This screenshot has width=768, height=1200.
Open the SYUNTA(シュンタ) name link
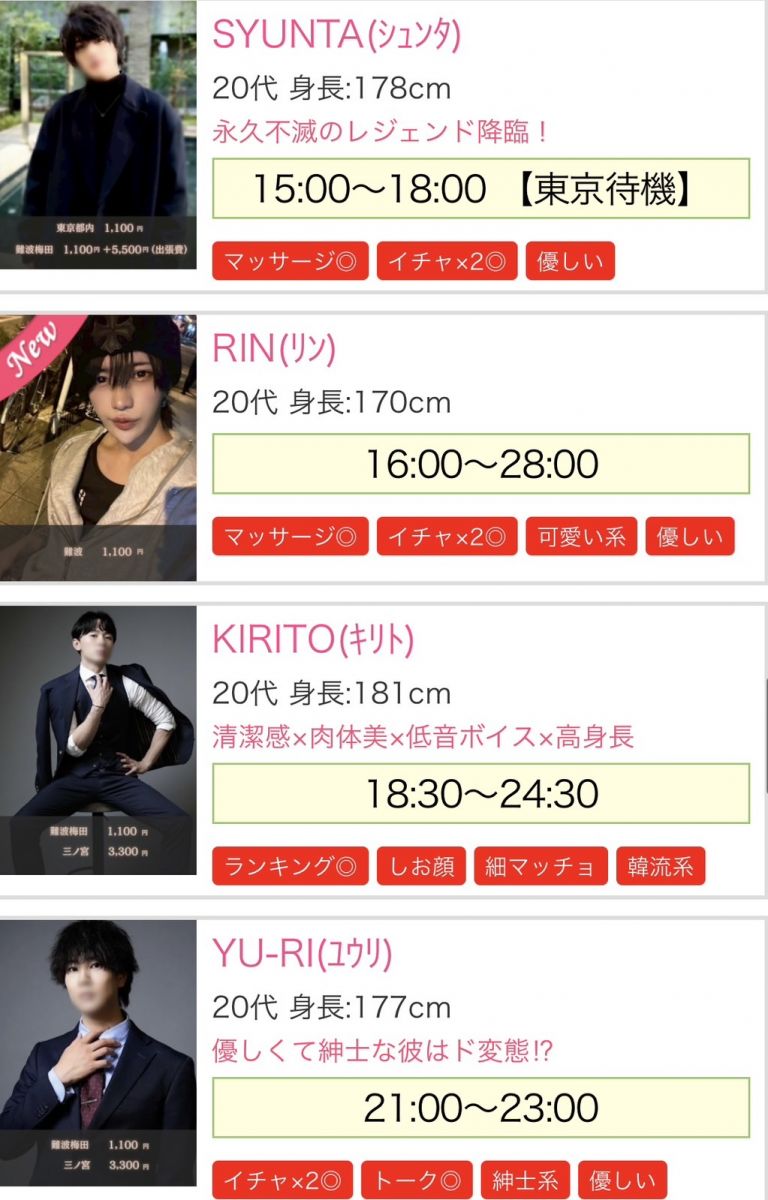point(337,36)
